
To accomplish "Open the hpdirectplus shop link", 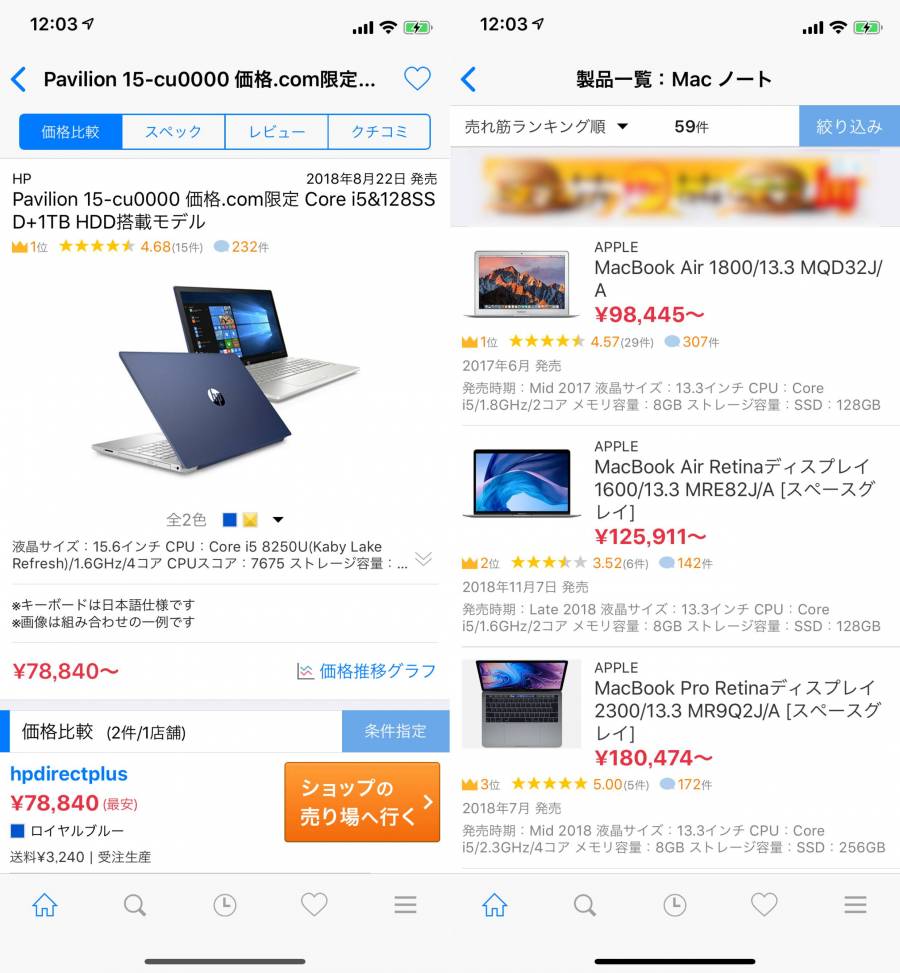I will pyautogui.click(x=69, y=774).
